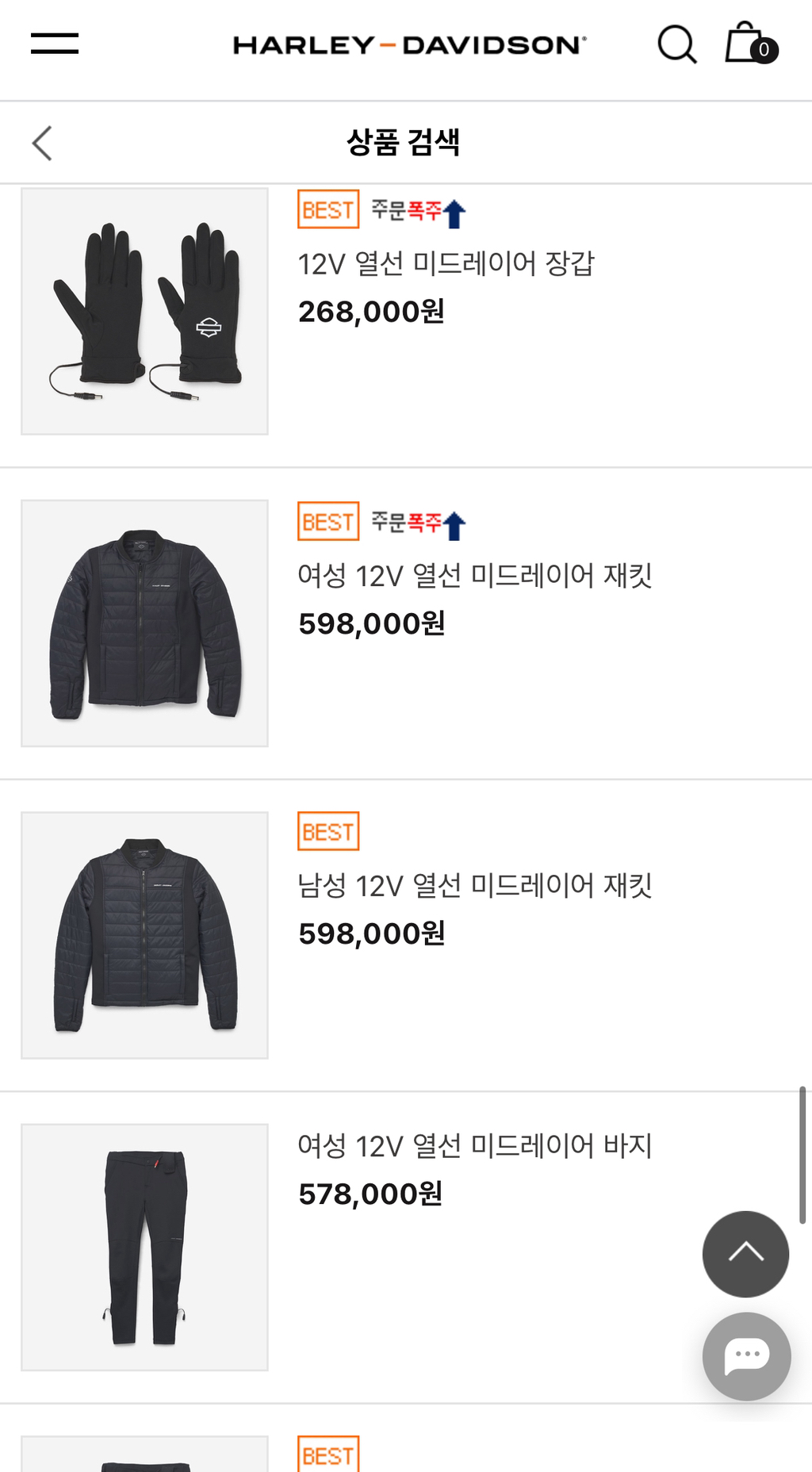
Task: Open 여성 12V 열선 미드레이어 재킷 product
Action: (x=474, y=576)
